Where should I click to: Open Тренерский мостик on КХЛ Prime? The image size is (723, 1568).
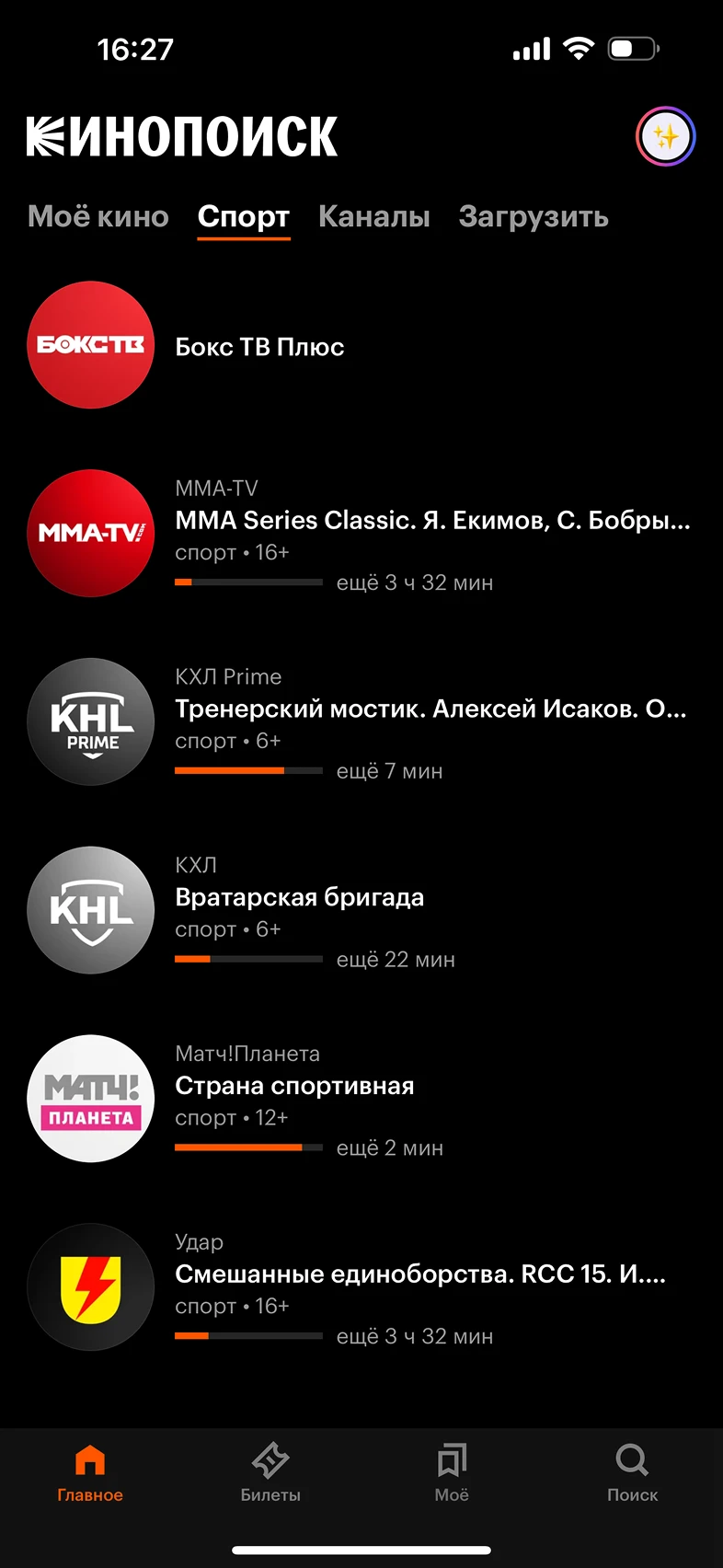point(361,722)
